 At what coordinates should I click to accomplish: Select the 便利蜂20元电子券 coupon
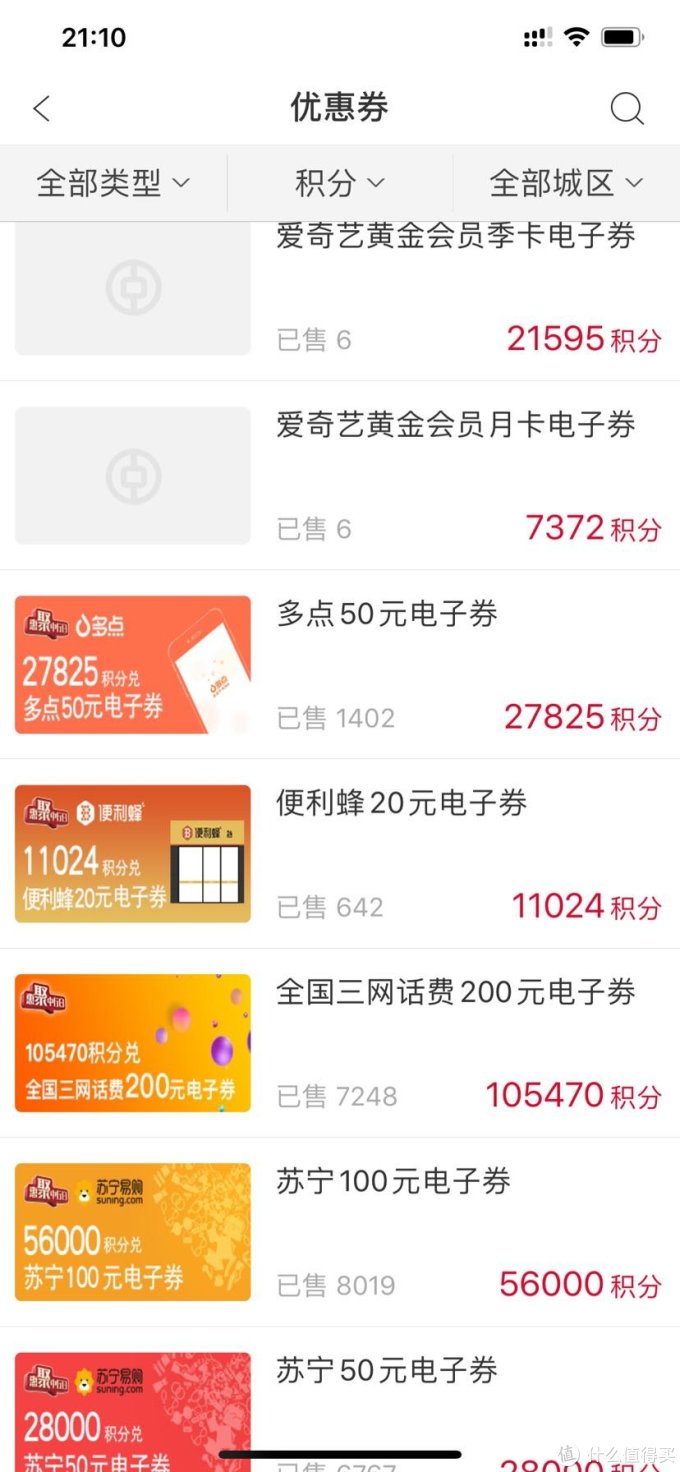pyautogui.click(x=401, y=803)
